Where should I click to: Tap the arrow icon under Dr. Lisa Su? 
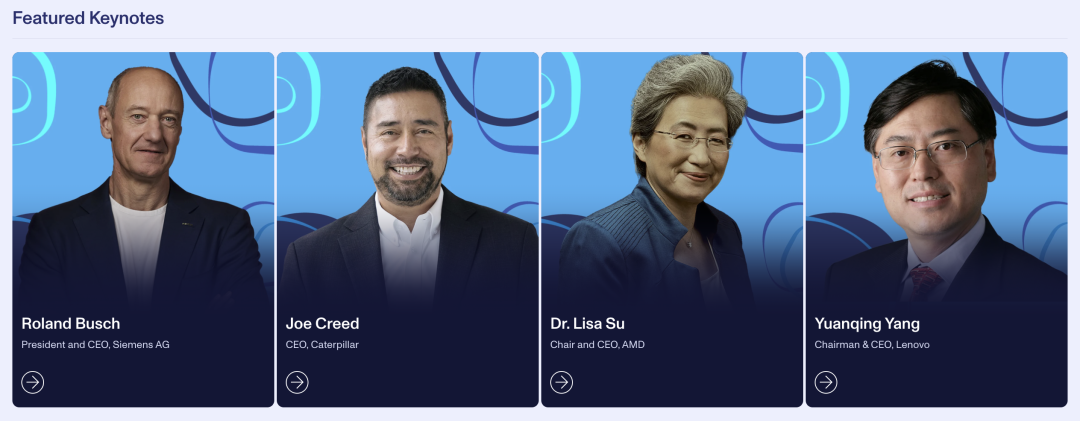tap(562, 382)
